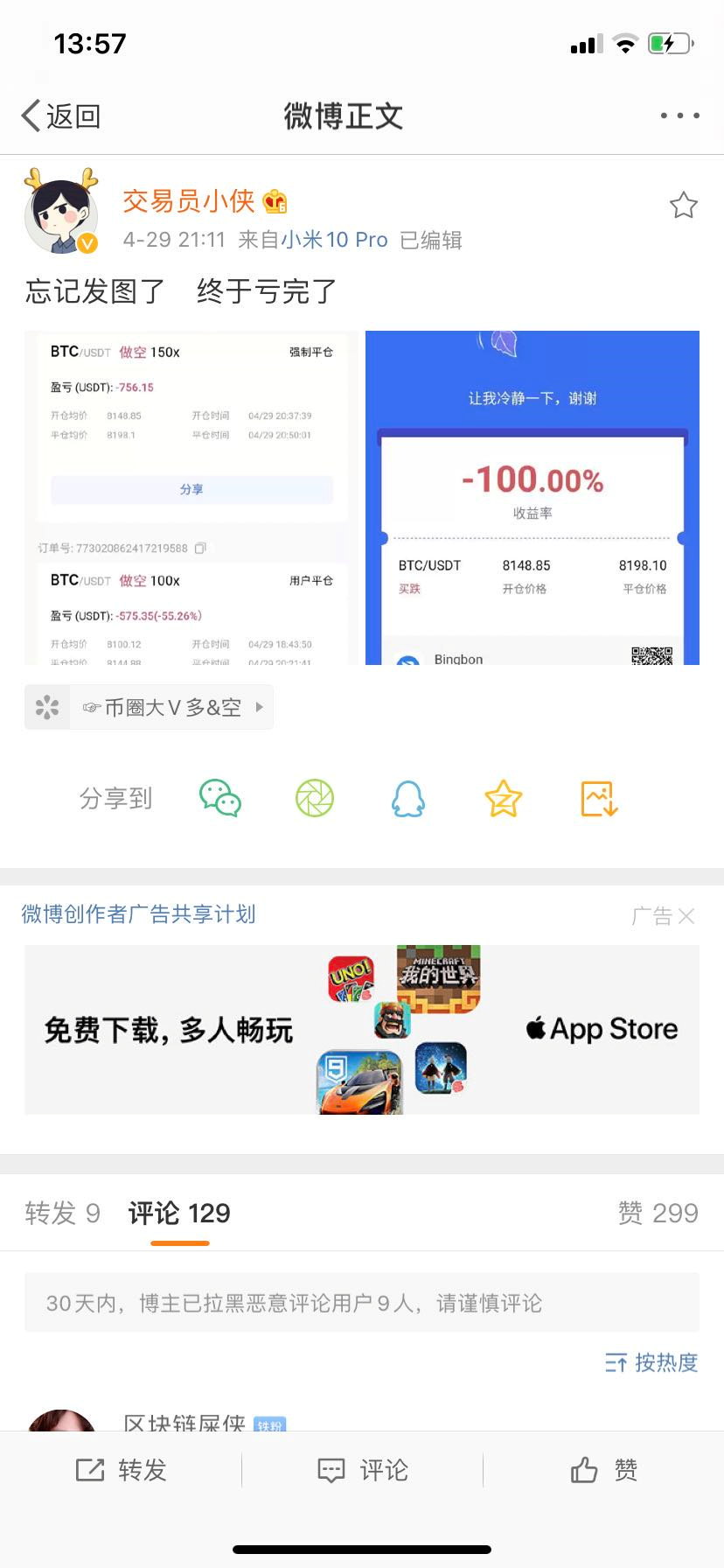Share the post to QQ
Viewport: 724px width, 1568px height.
click(x=408, y=798)
